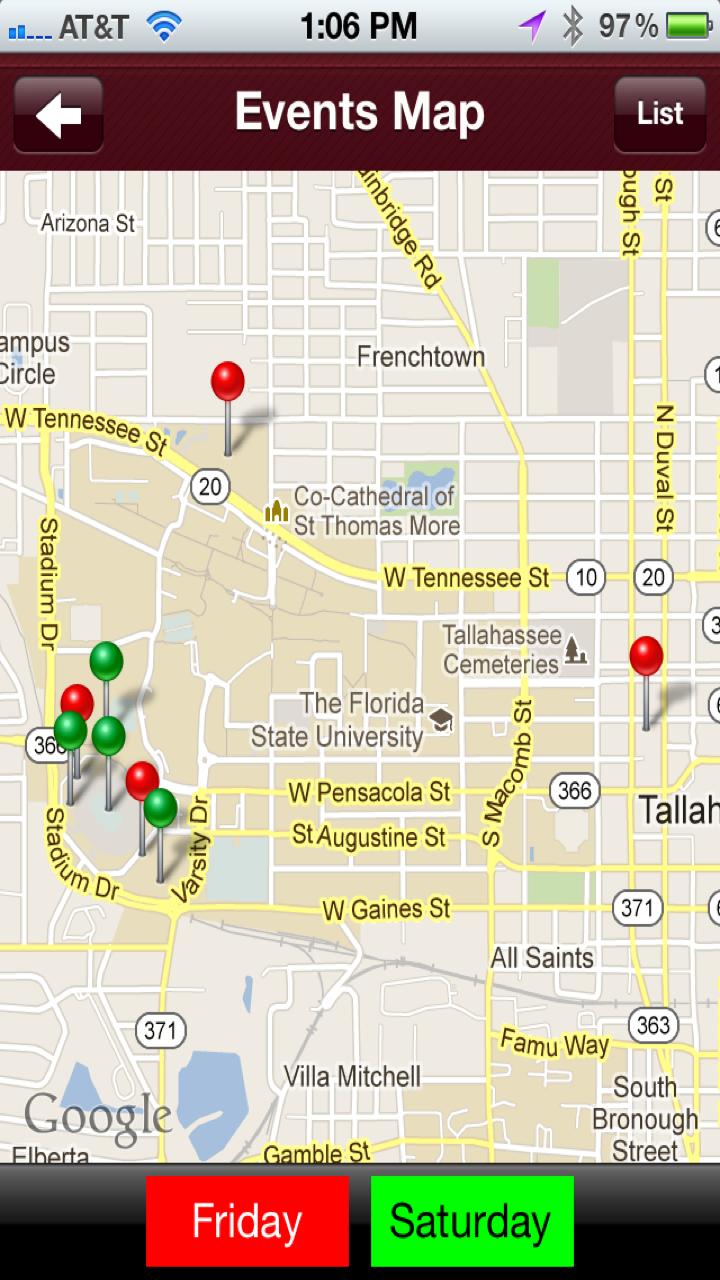Switch to the List view
The image size is (720, 1280).
(659, 114)
